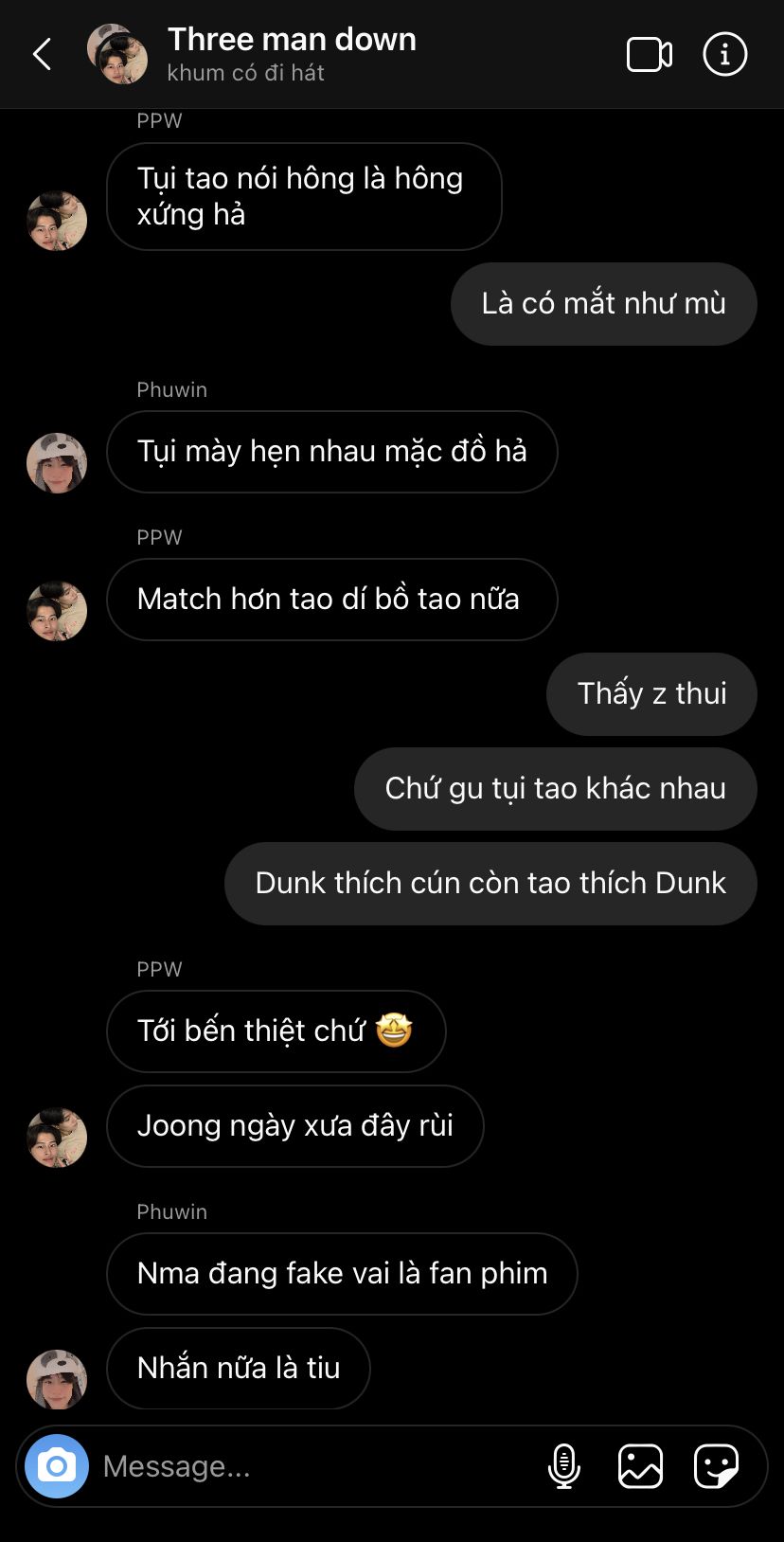Launch the camera from the message bar
The height and width of the screenshot is (1542, 784).
(57, 1466)
